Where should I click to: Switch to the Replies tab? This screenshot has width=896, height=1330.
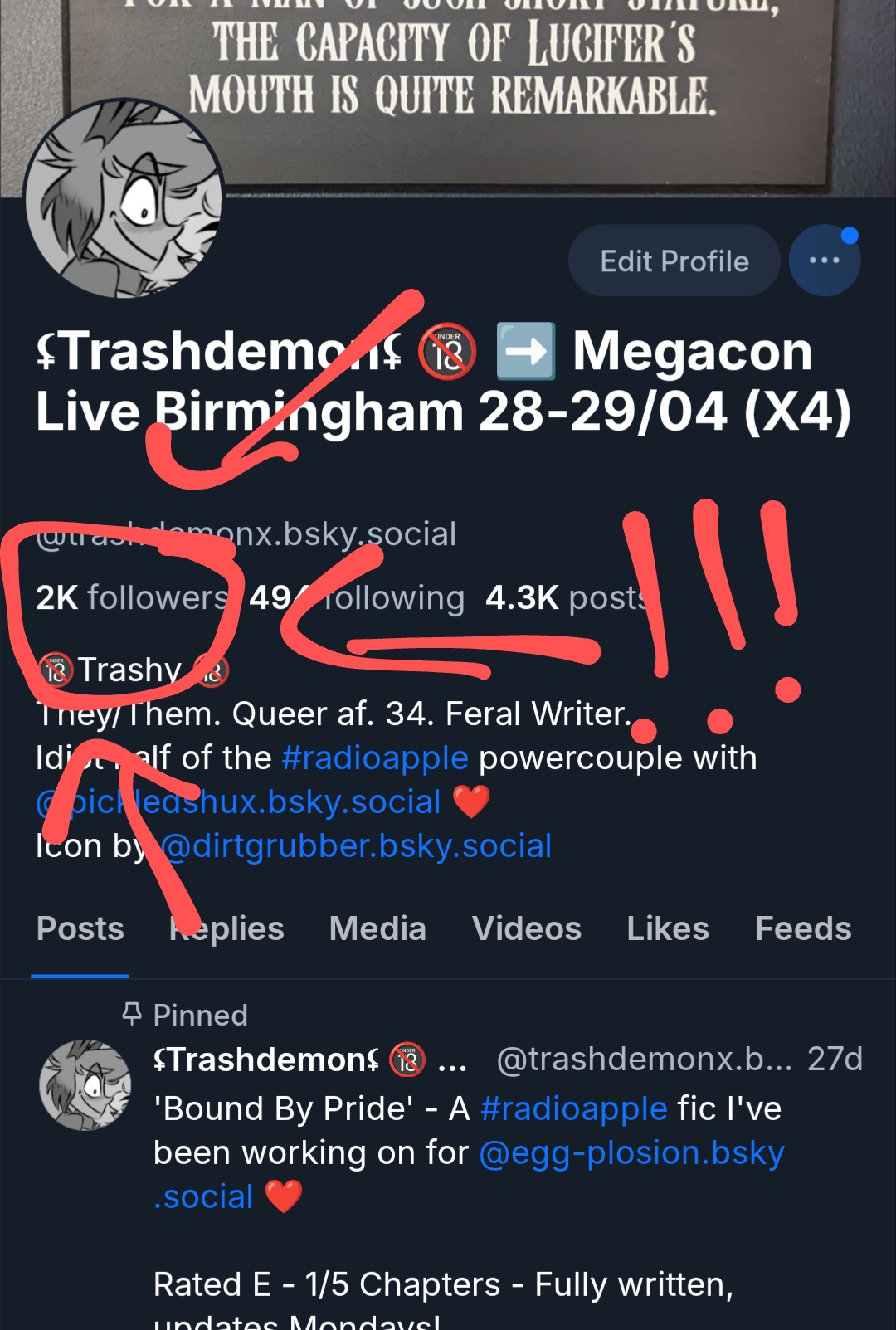click(226, 928)
